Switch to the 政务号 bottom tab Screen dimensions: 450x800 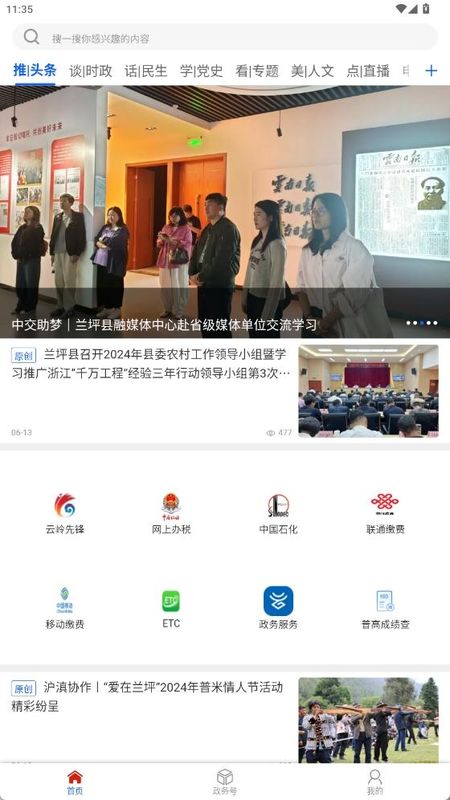click(x=224, y=782)
